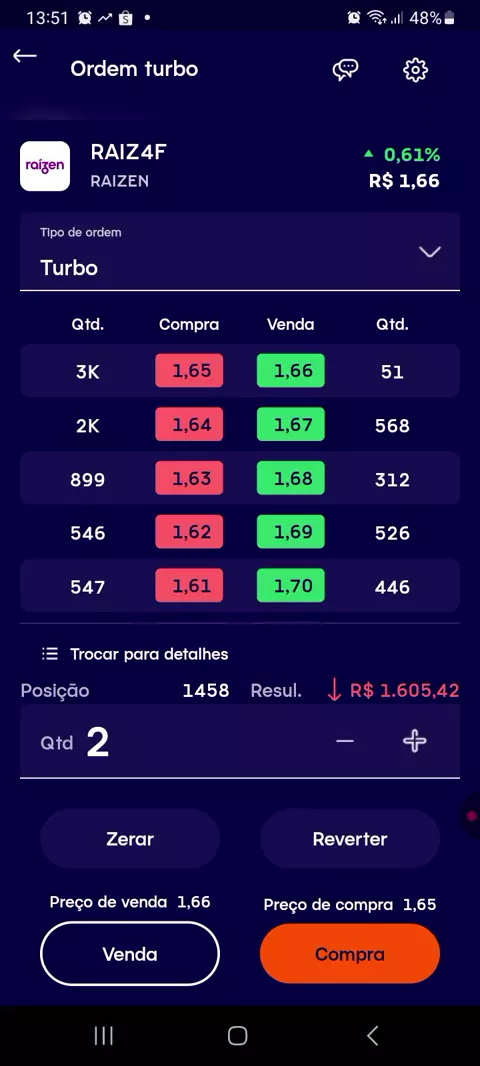Open the settings gear
The image size is (480, 1066).
point(415,69)
